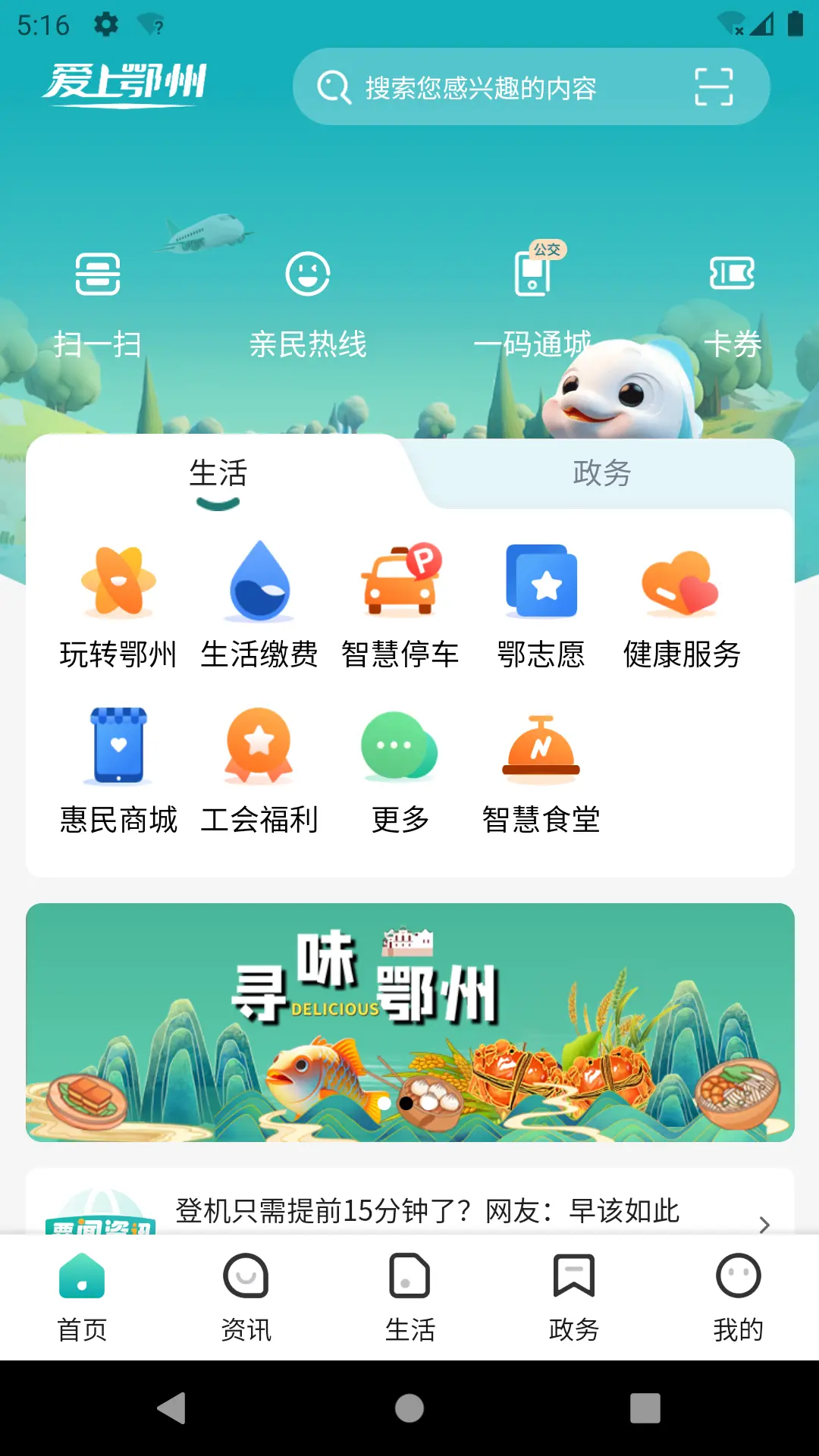Tap the scan icon in search bar
This screenshot has width=819, height=1456.
click(x=714, y=87)
